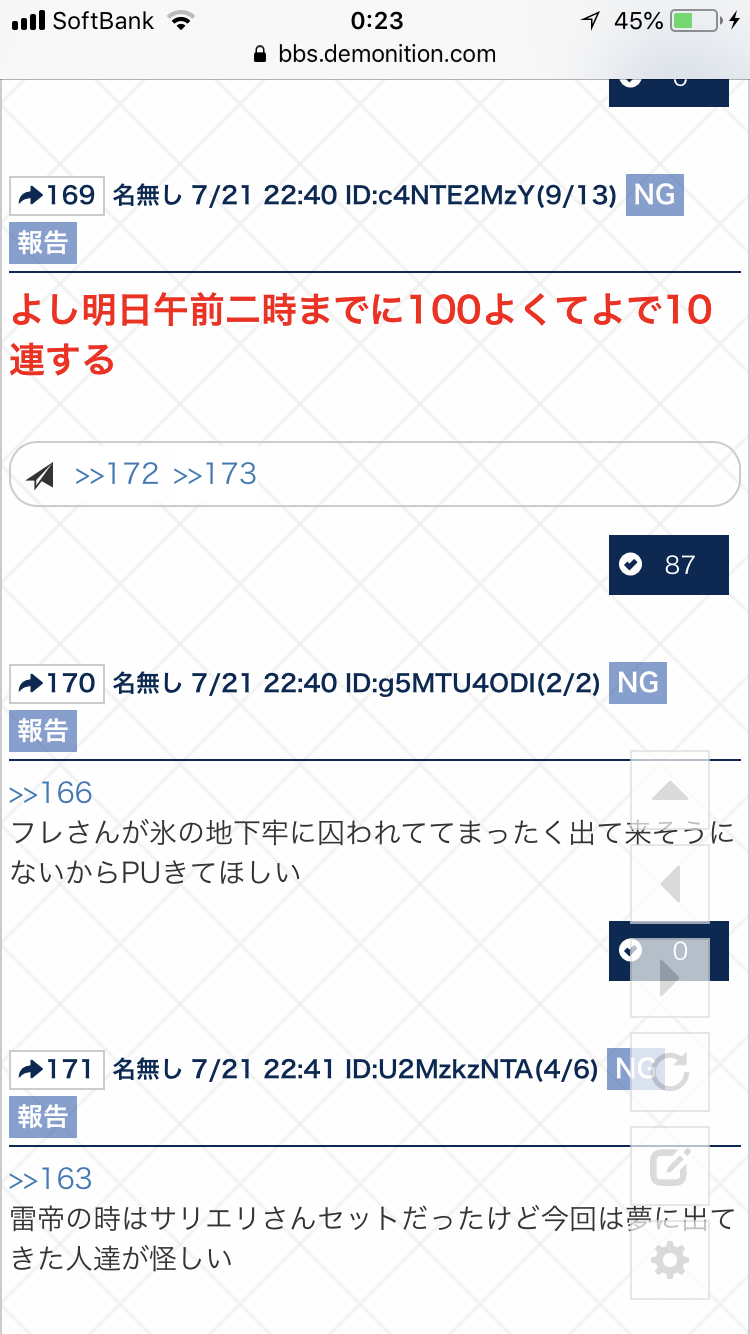Image resolution: width=750 pixels, height=1334 pixels.
Task: Report post 169 with 報告
Action: click(x=43, y=243)
